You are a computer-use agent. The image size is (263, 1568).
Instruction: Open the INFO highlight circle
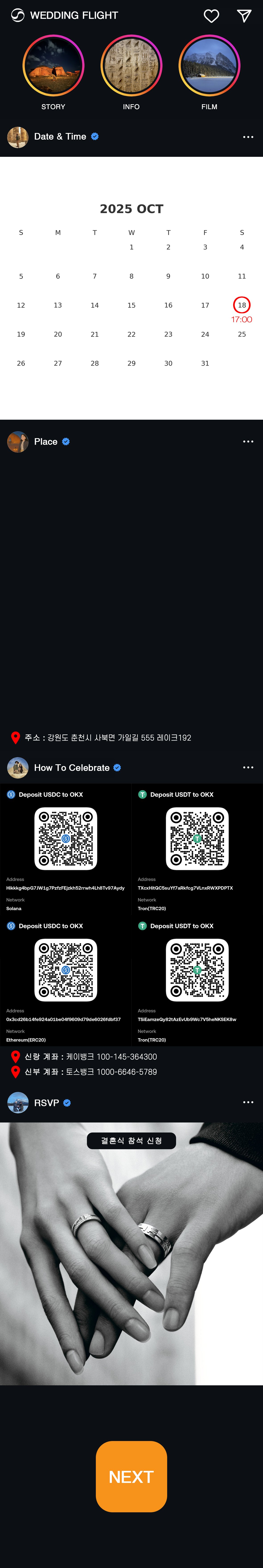tap(131, 66)
